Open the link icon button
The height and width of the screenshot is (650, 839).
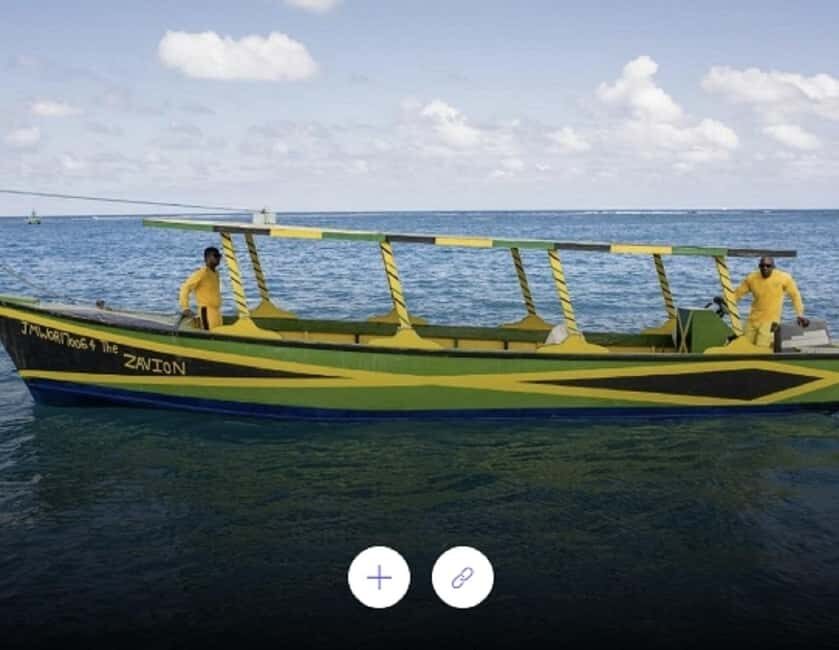462,577
